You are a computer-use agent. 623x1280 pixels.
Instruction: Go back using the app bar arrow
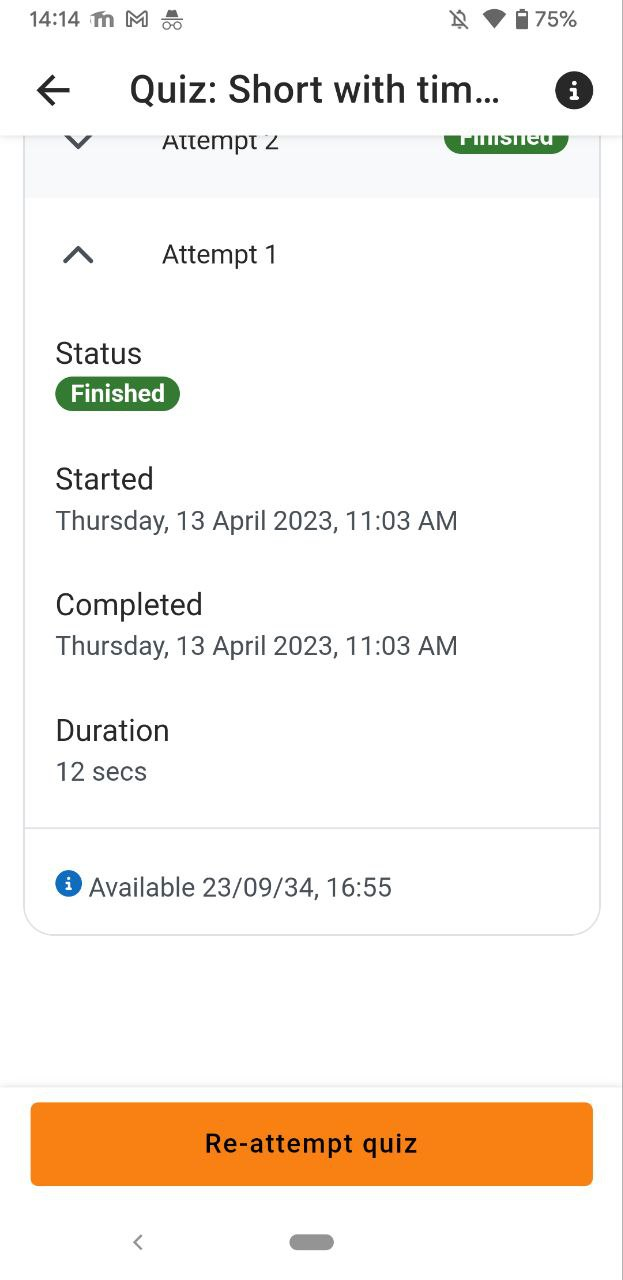(53, 91)
